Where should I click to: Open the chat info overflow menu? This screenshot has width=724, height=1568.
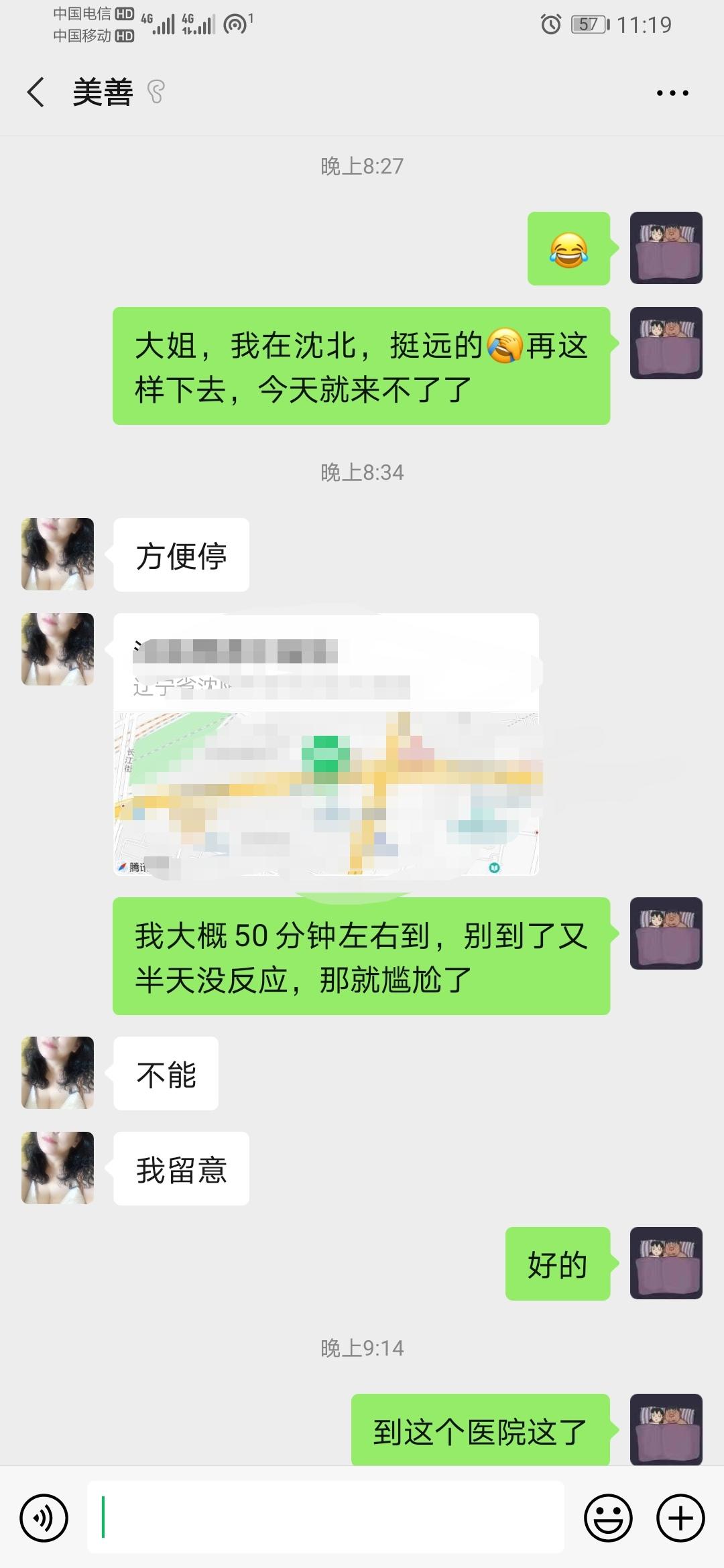pos(672,93)
